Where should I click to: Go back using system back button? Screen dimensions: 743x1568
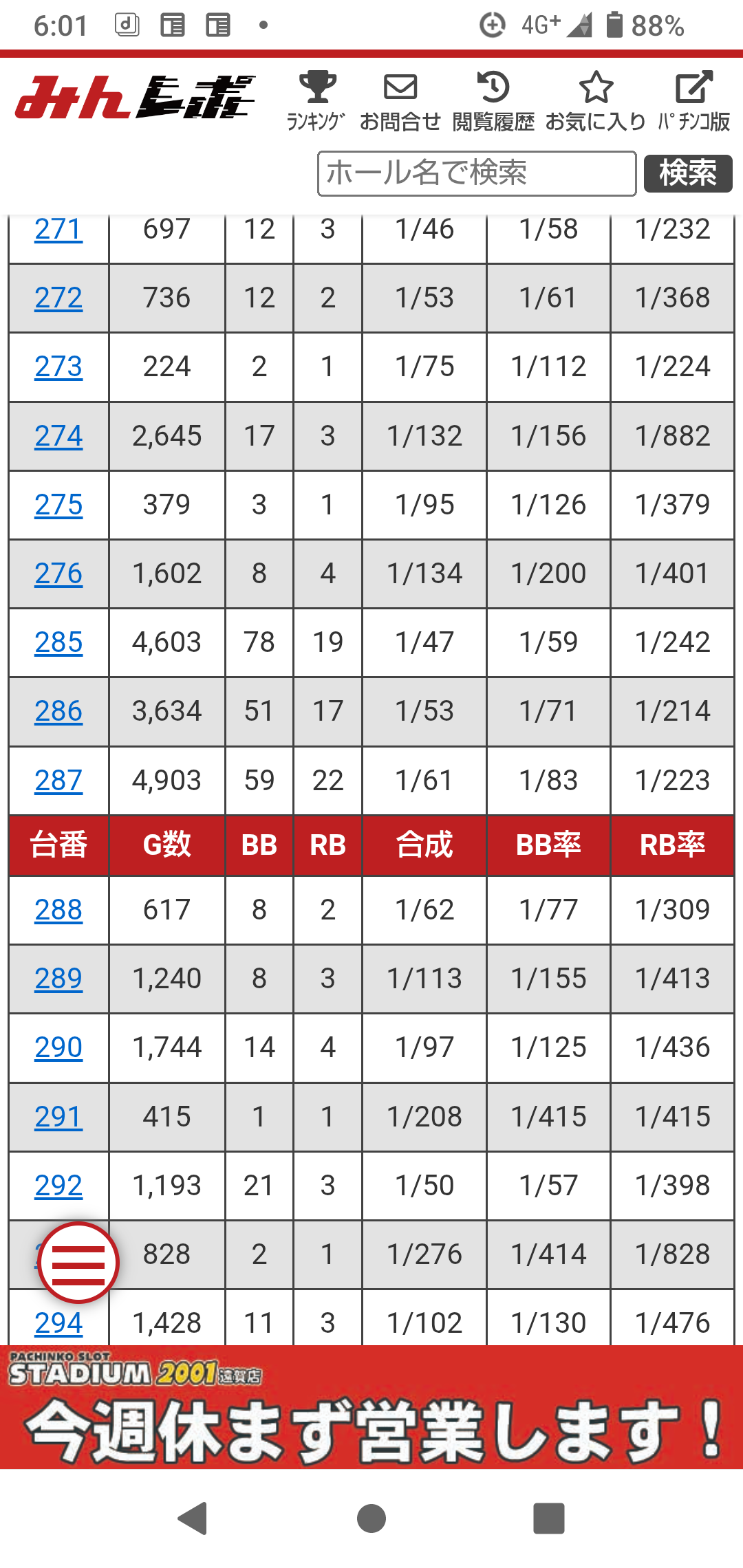193,1518
